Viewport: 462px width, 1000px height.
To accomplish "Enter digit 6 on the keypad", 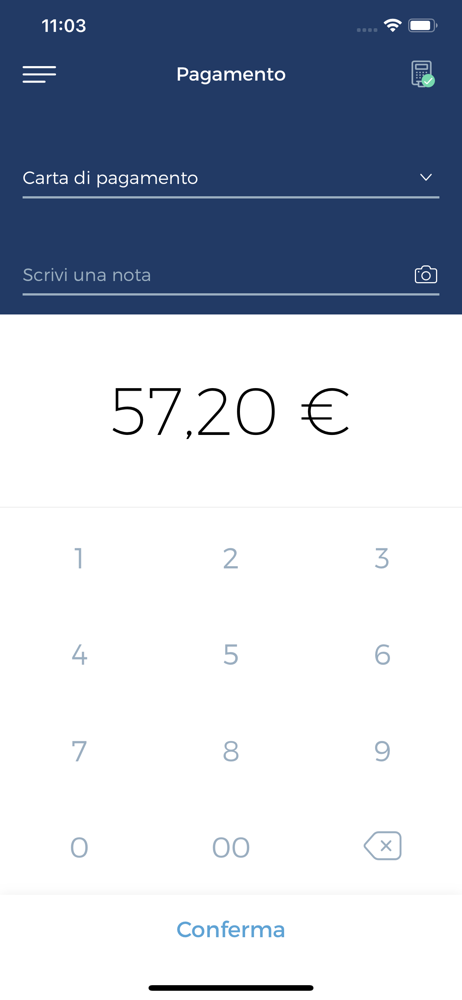I will coord(382,655).
